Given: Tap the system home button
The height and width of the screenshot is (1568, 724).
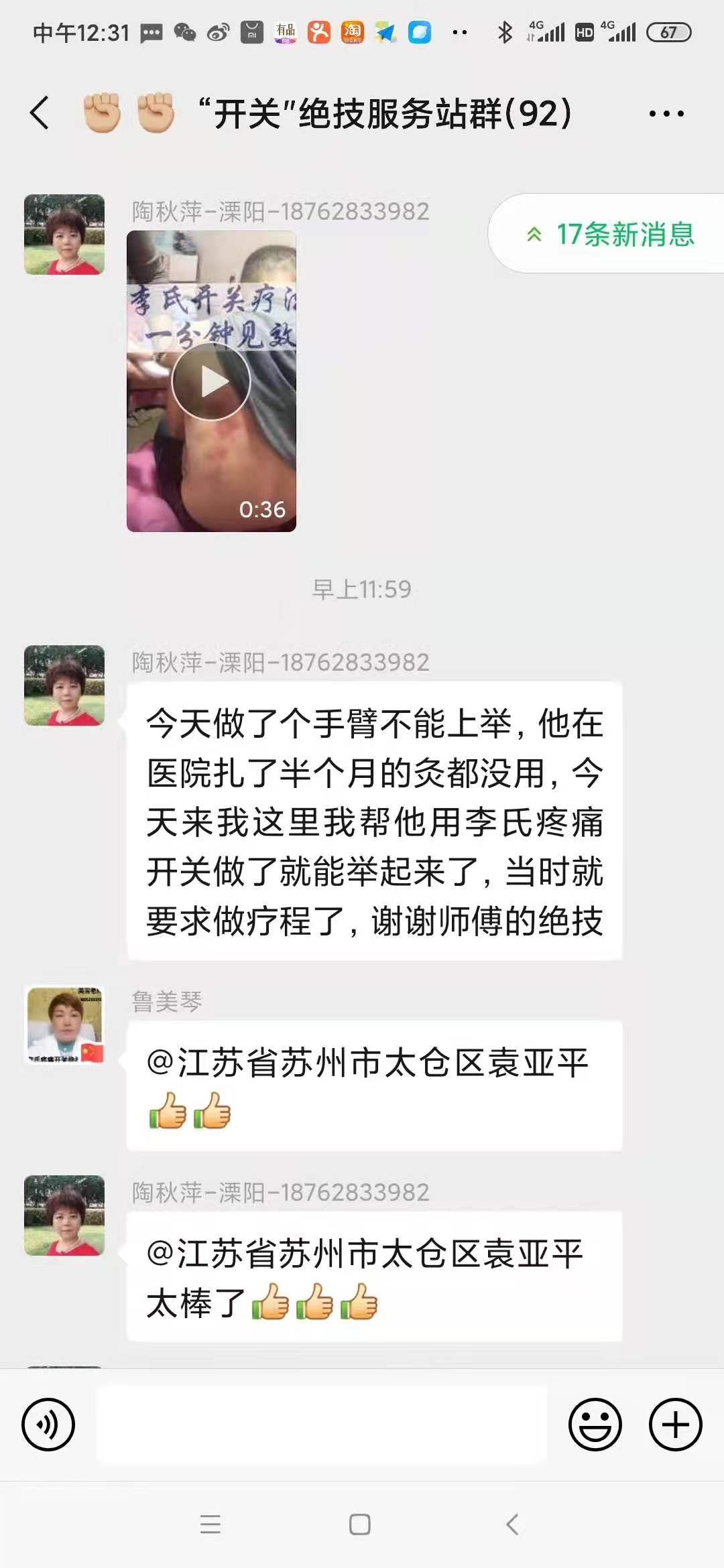Looking at the screenshot, I should 360,1524.
